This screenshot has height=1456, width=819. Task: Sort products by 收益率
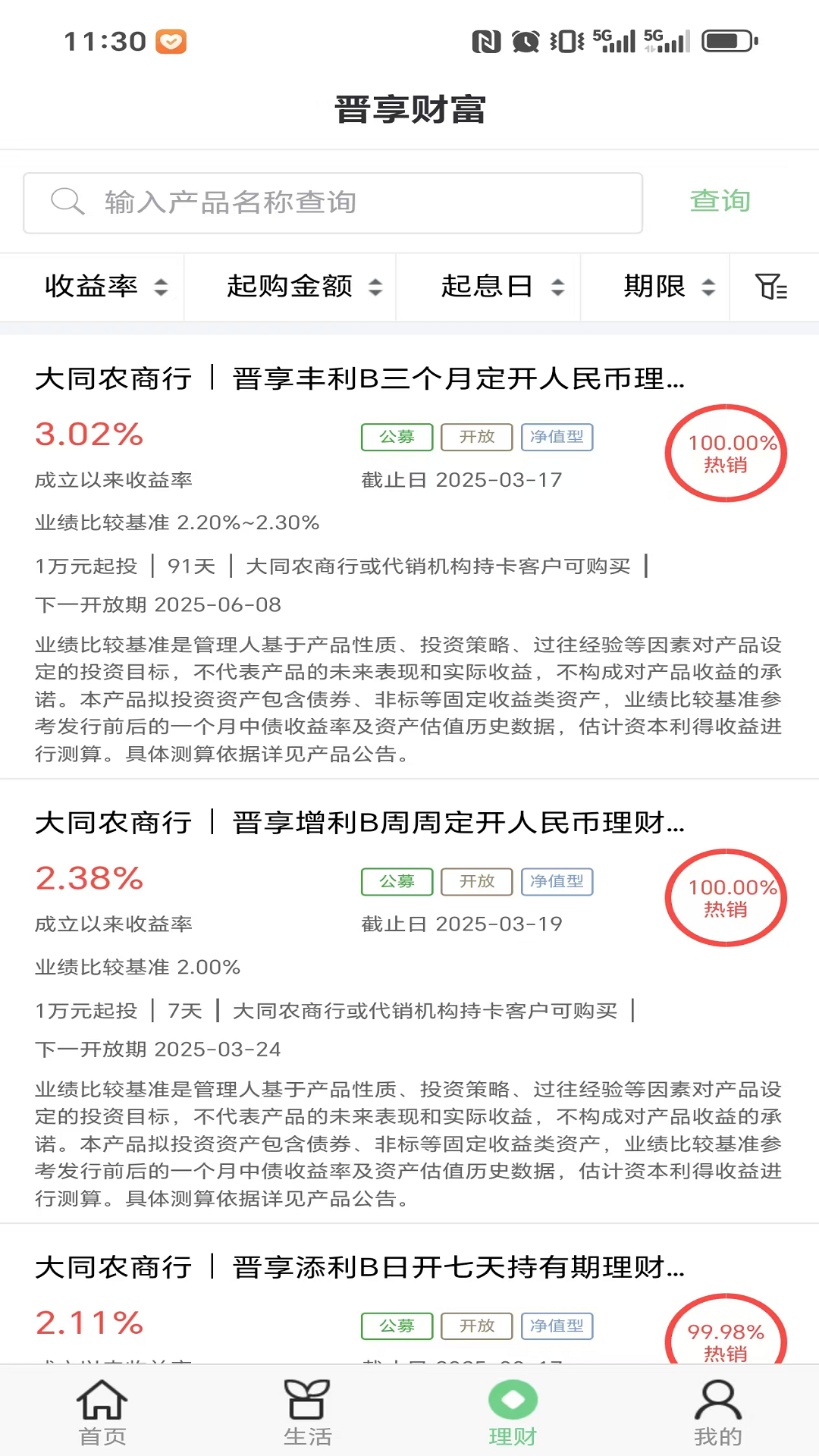[x=105, y=287]
